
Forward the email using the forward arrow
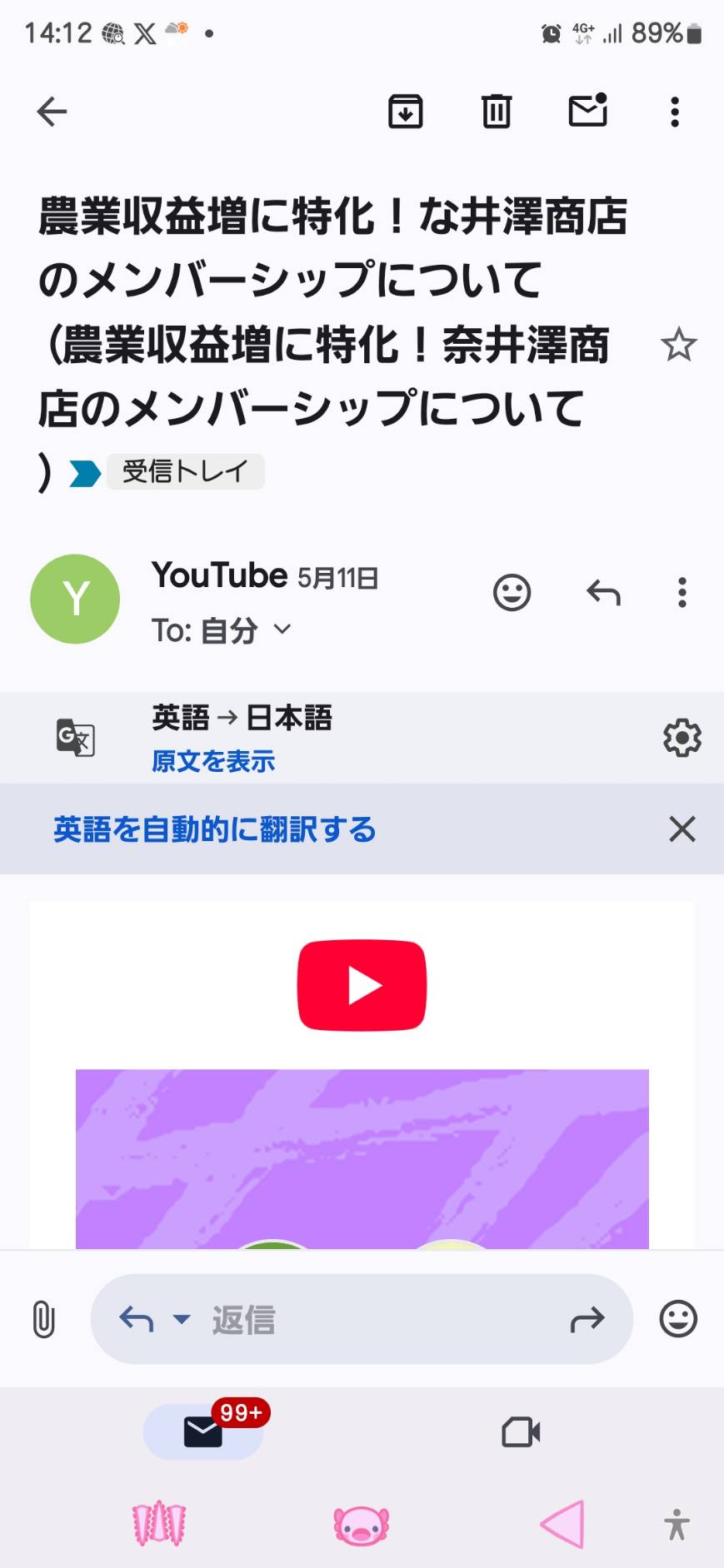coord(587,1319)
